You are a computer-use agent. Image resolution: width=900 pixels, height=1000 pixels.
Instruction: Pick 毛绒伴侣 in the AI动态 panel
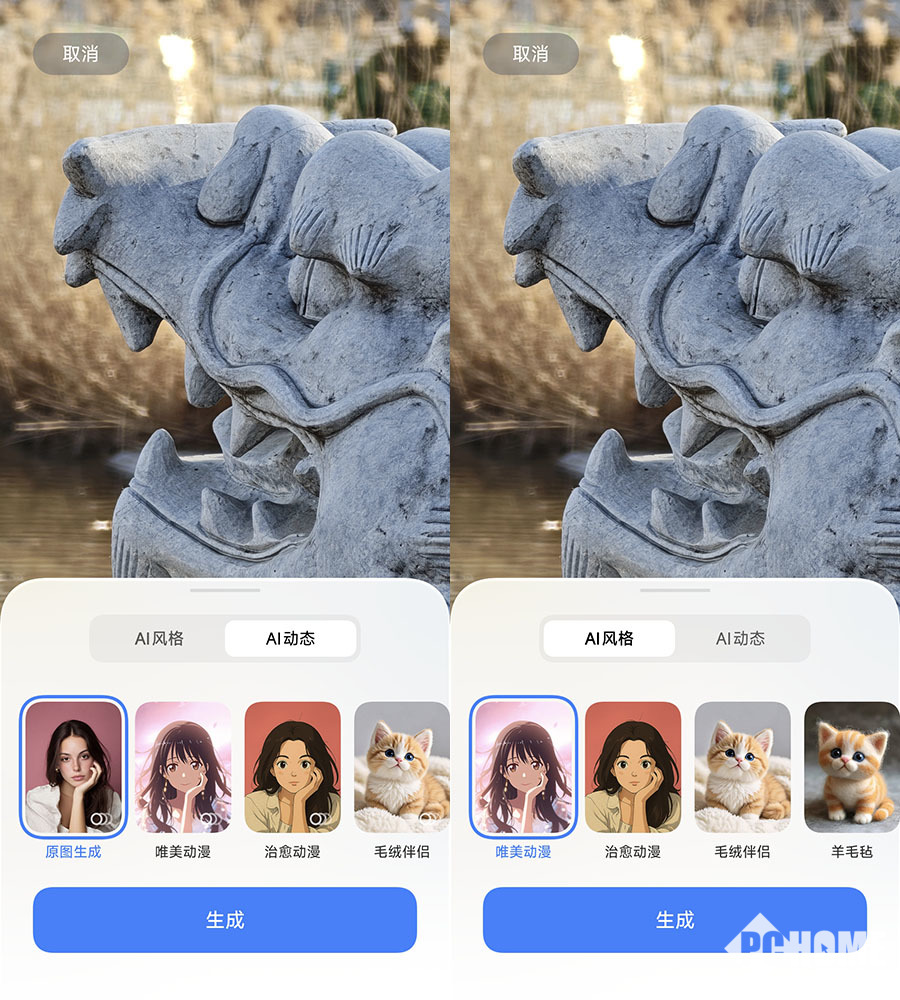click(401, 767)
